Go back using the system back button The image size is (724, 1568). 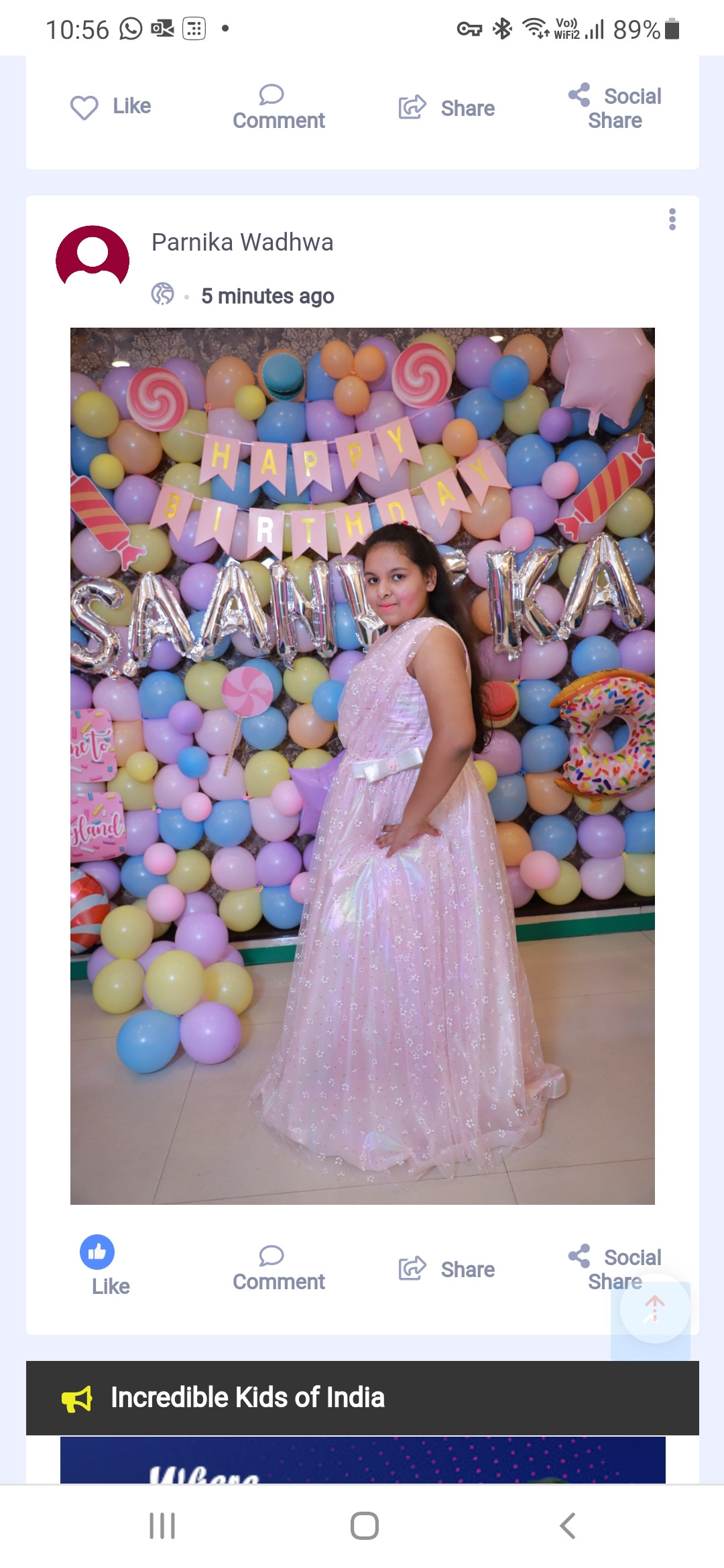click(567, 1526)
